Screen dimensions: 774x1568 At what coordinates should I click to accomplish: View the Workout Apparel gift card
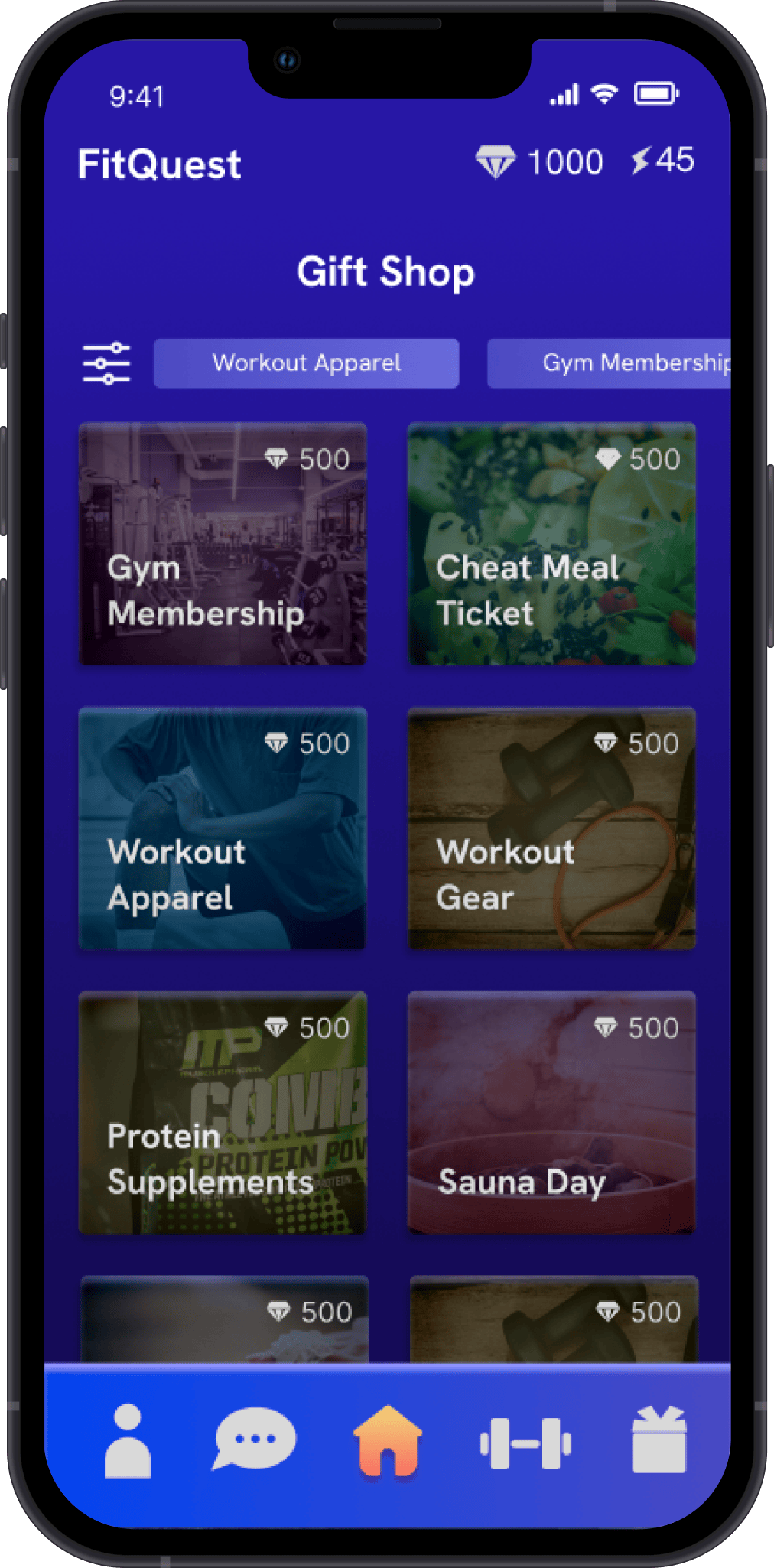point(223,828)
